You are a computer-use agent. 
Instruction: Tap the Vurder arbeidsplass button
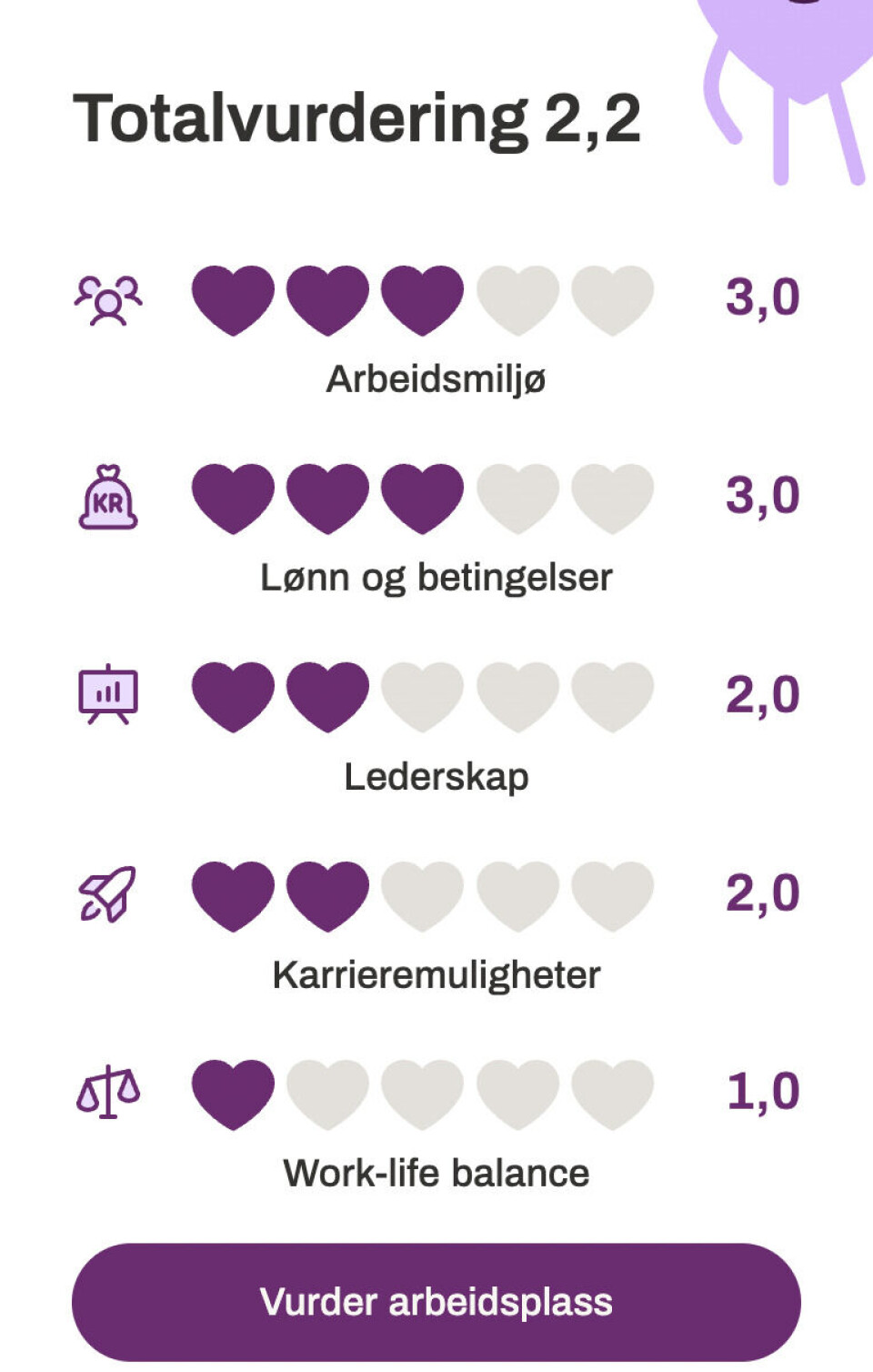436,1302
